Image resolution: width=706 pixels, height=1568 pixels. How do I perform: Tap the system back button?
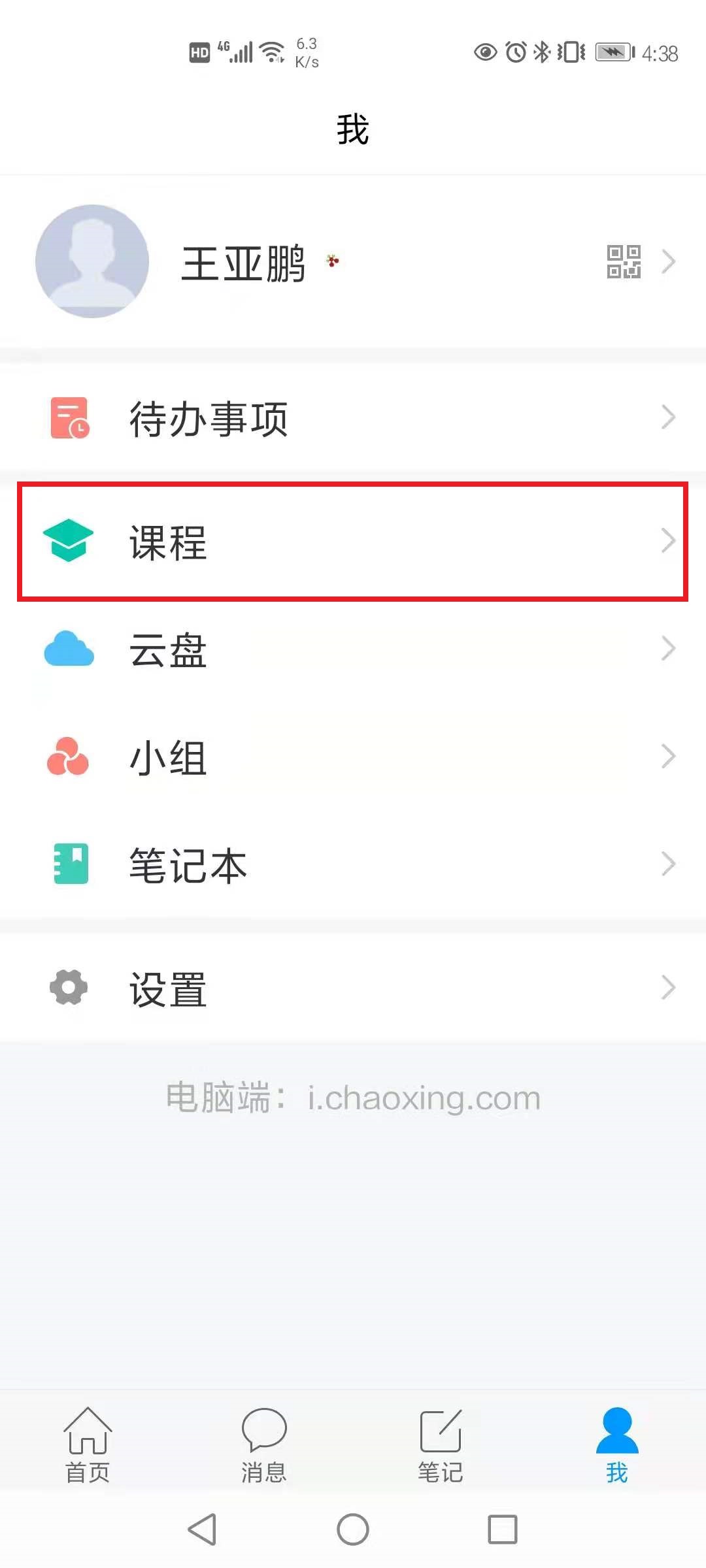coord(202,1529)
